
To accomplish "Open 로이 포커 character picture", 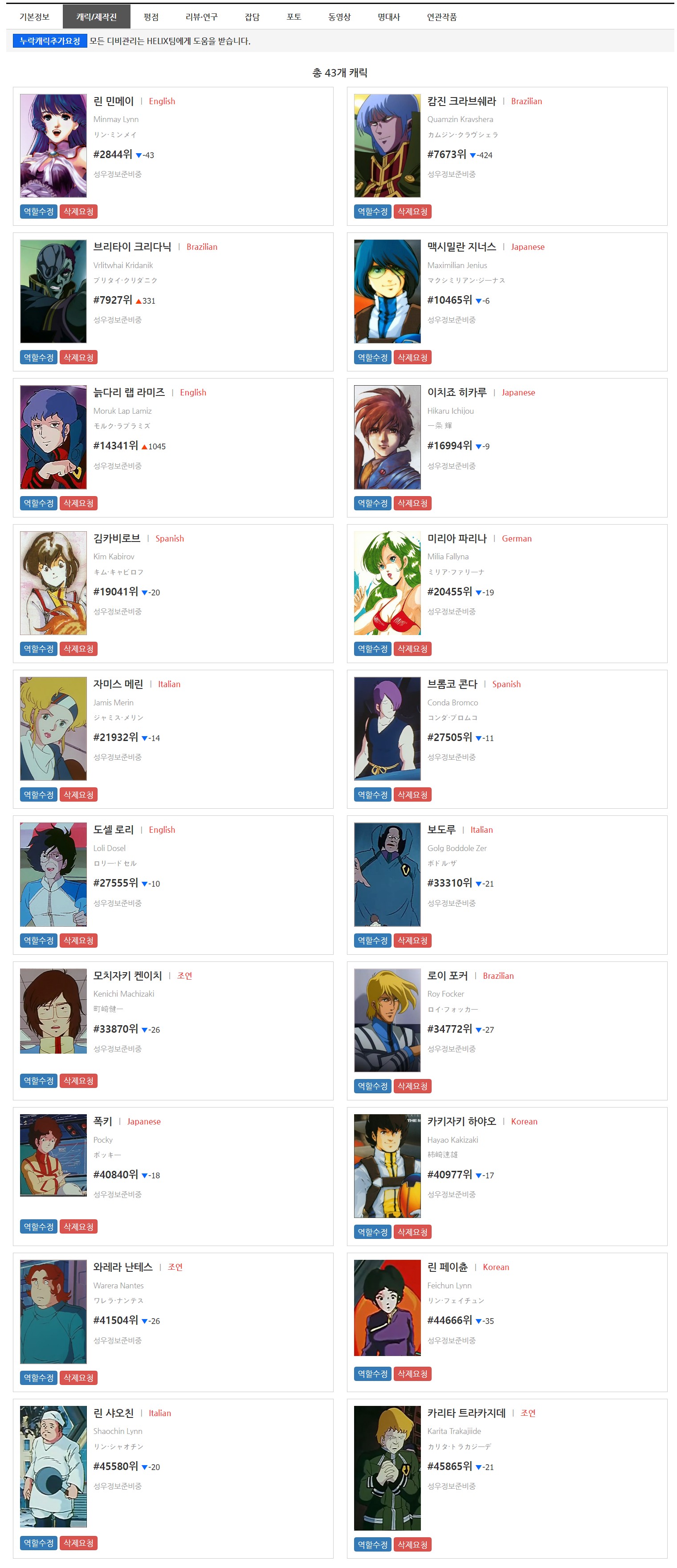I will point(387,1019).
